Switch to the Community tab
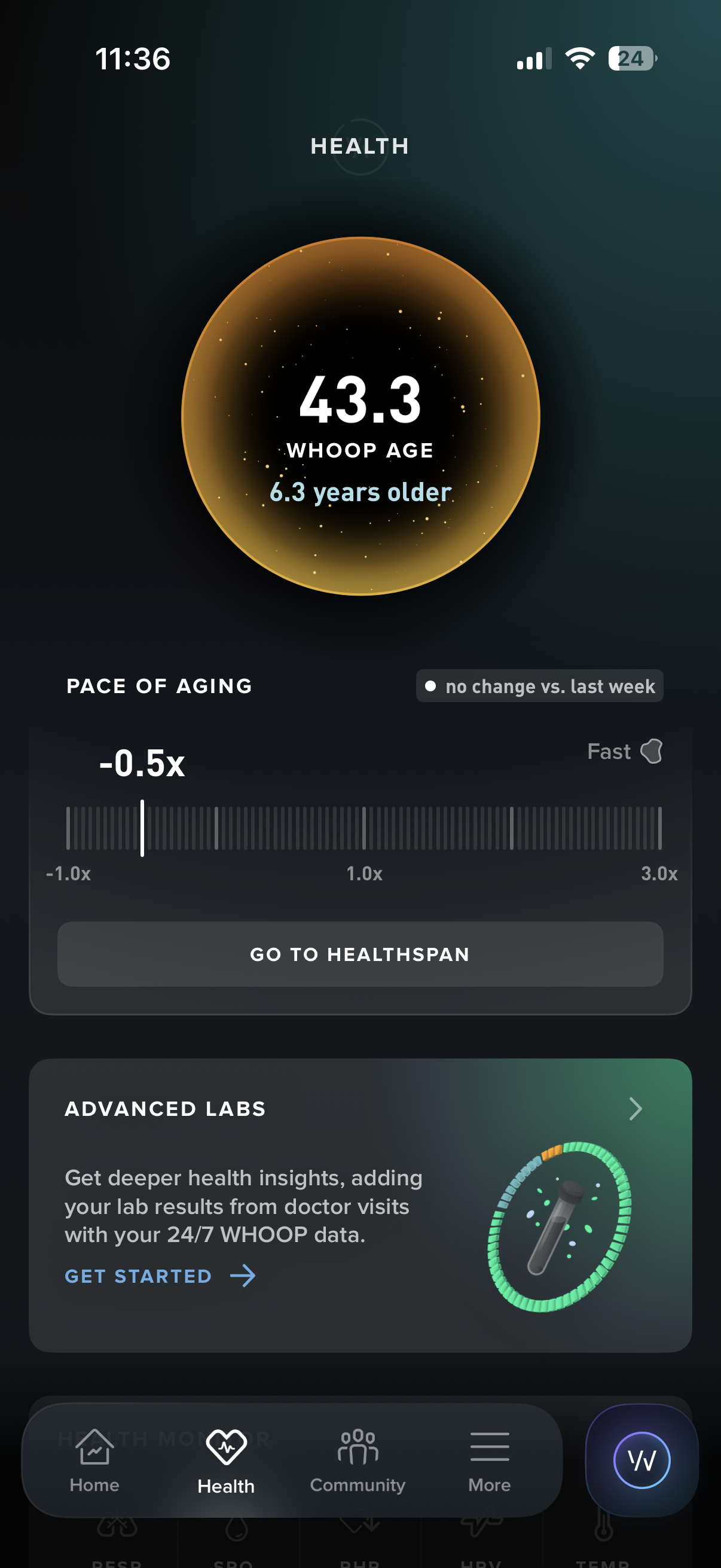721x1568 pixels. (358, 1460)
